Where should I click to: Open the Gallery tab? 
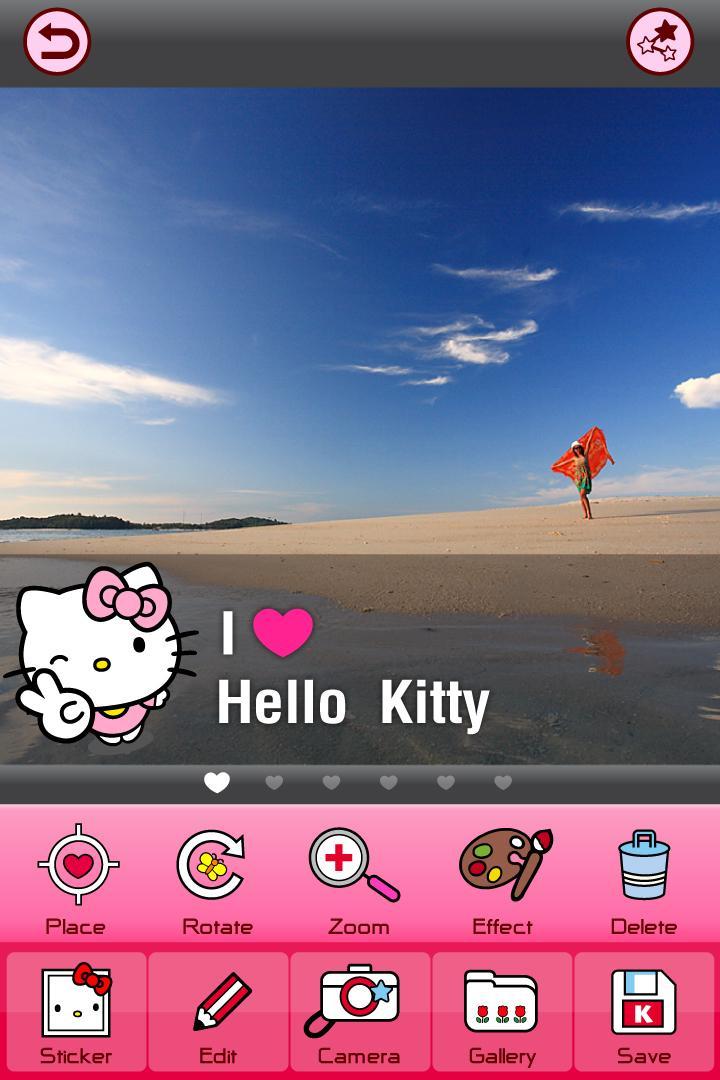tap(502, 1012)
